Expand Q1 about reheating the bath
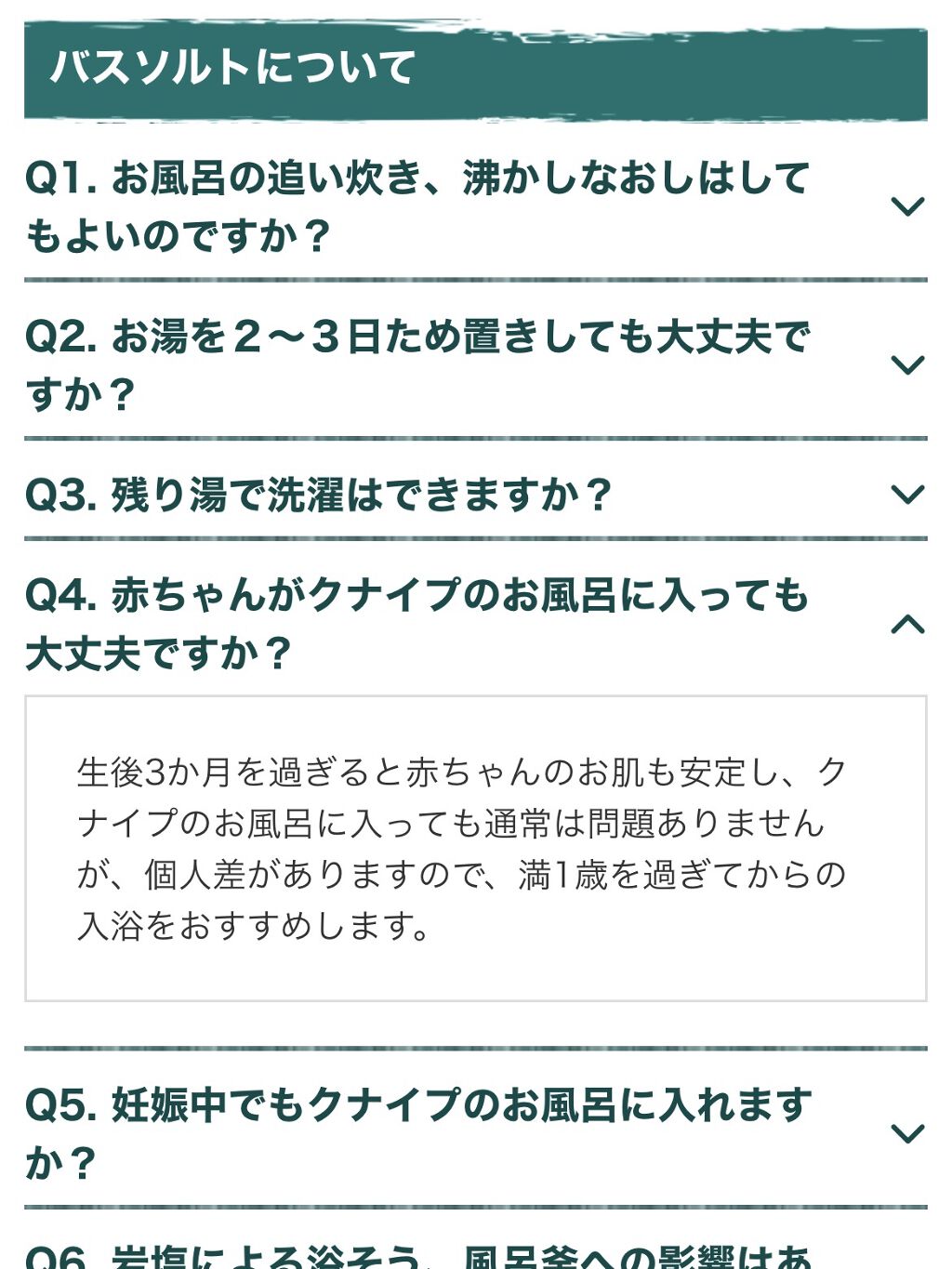The width and height of the screenshot is (952, 1269). 906,206
